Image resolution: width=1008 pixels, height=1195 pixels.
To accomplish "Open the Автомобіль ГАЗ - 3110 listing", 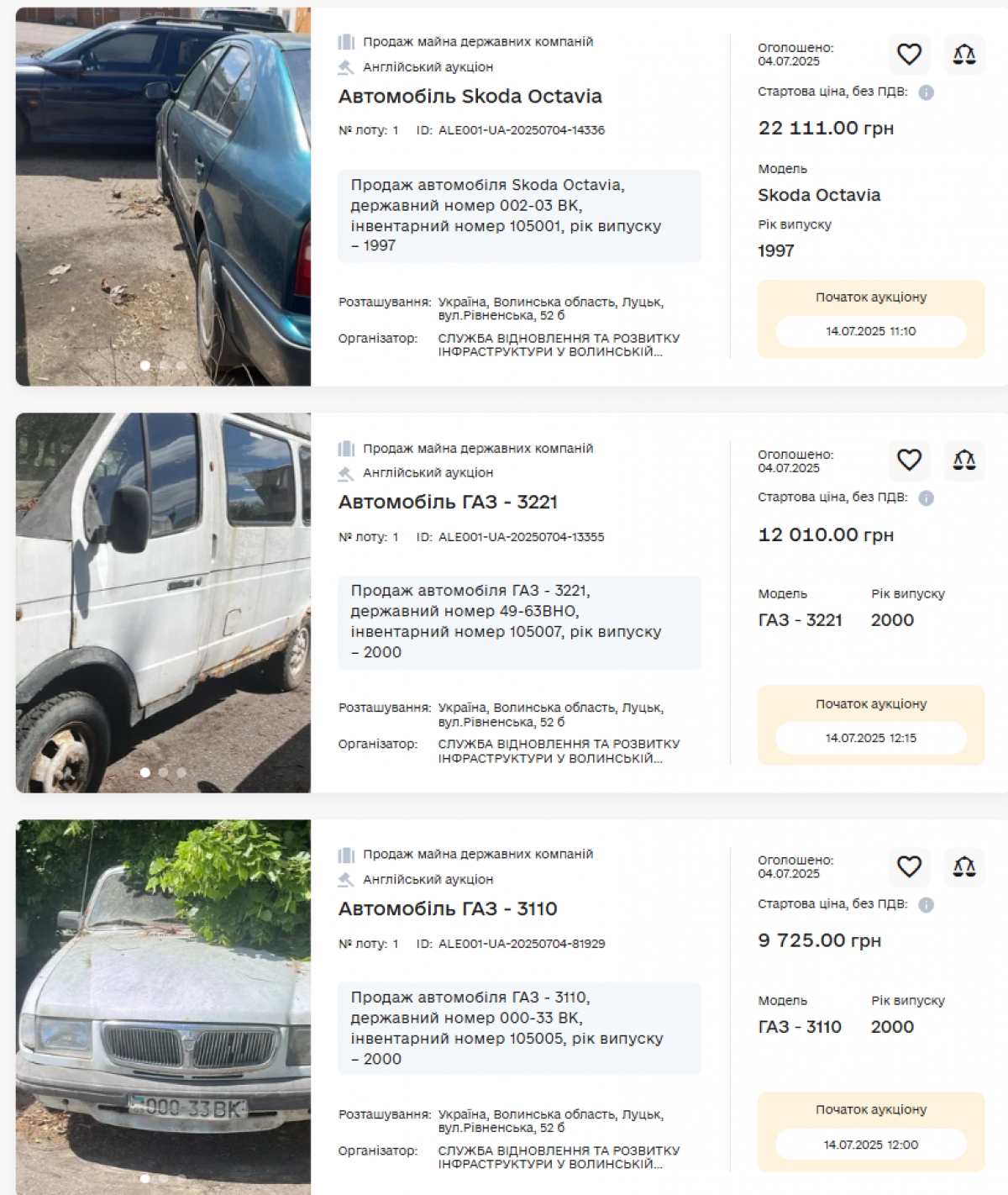I will pos(448,909).
